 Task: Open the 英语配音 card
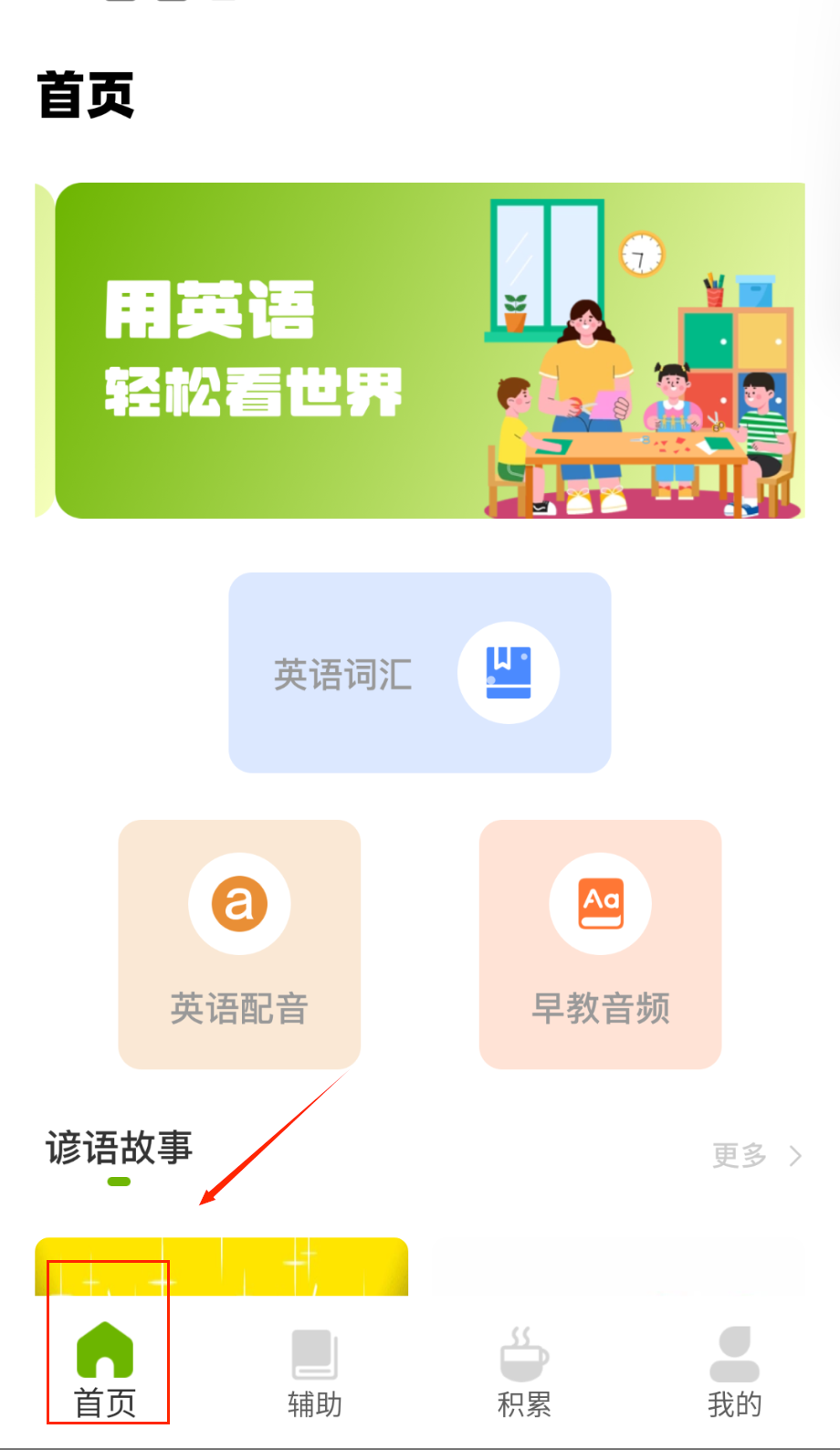click(239, 944)
